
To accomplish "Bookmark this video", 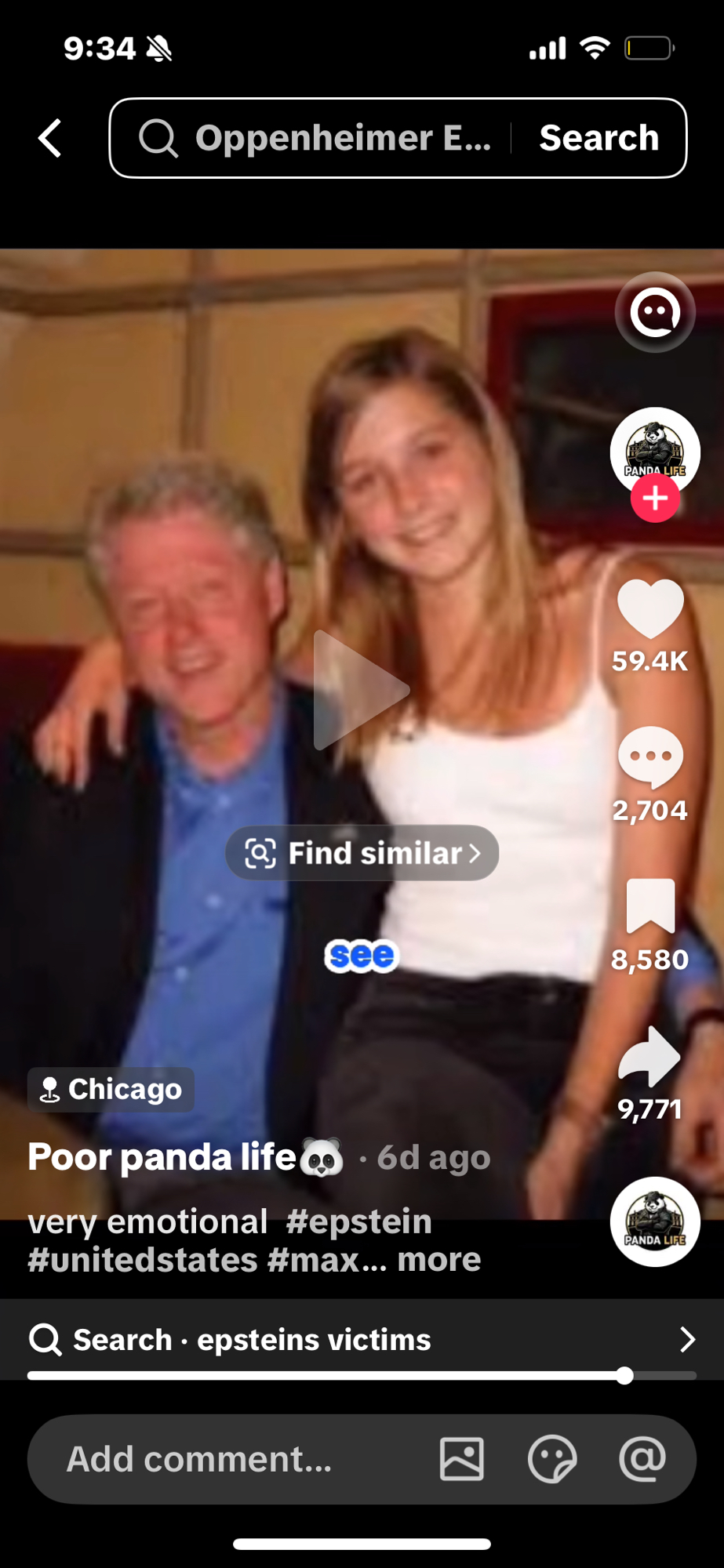I will pos(650,906).
